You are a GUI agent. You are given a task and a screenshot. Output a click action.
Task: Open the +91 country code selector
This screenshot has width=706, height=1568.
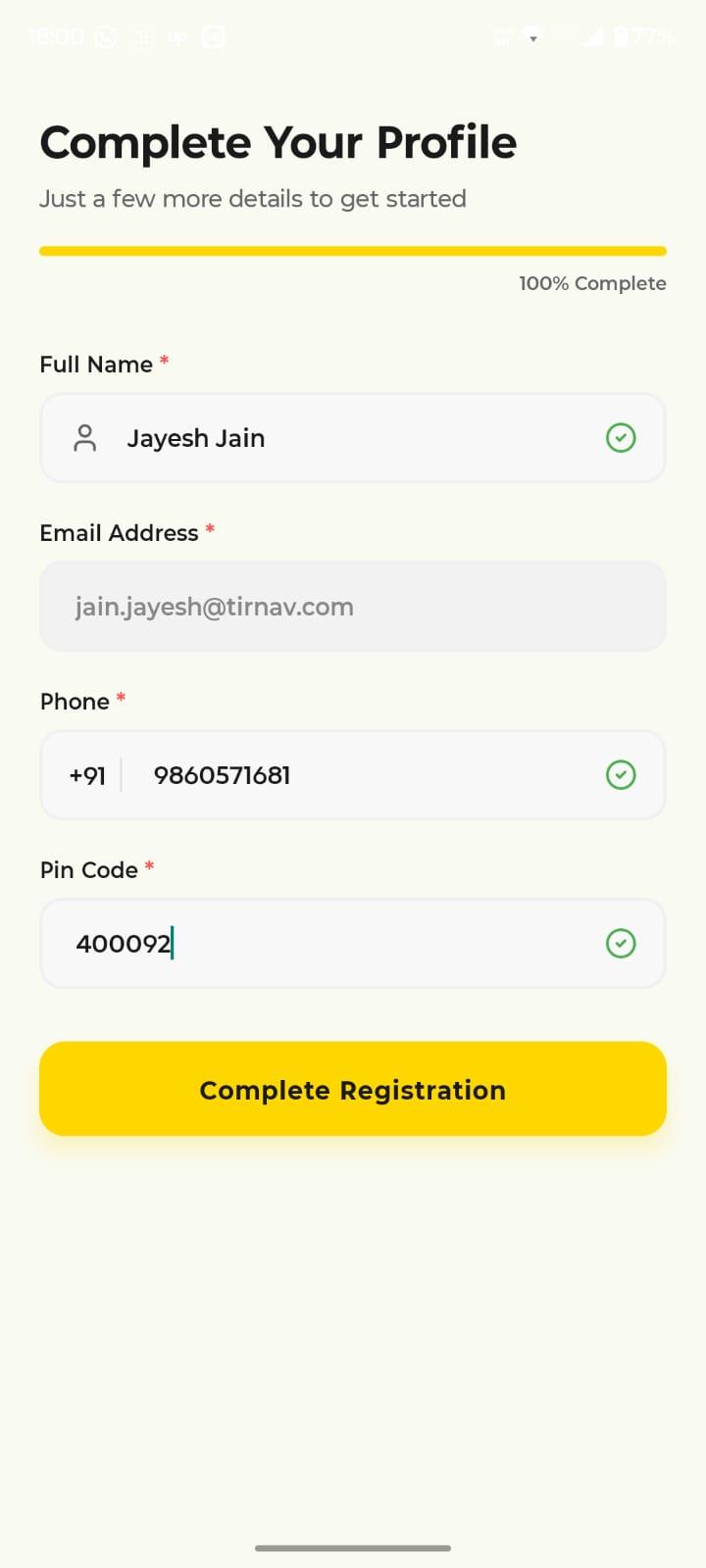(87, 775)
